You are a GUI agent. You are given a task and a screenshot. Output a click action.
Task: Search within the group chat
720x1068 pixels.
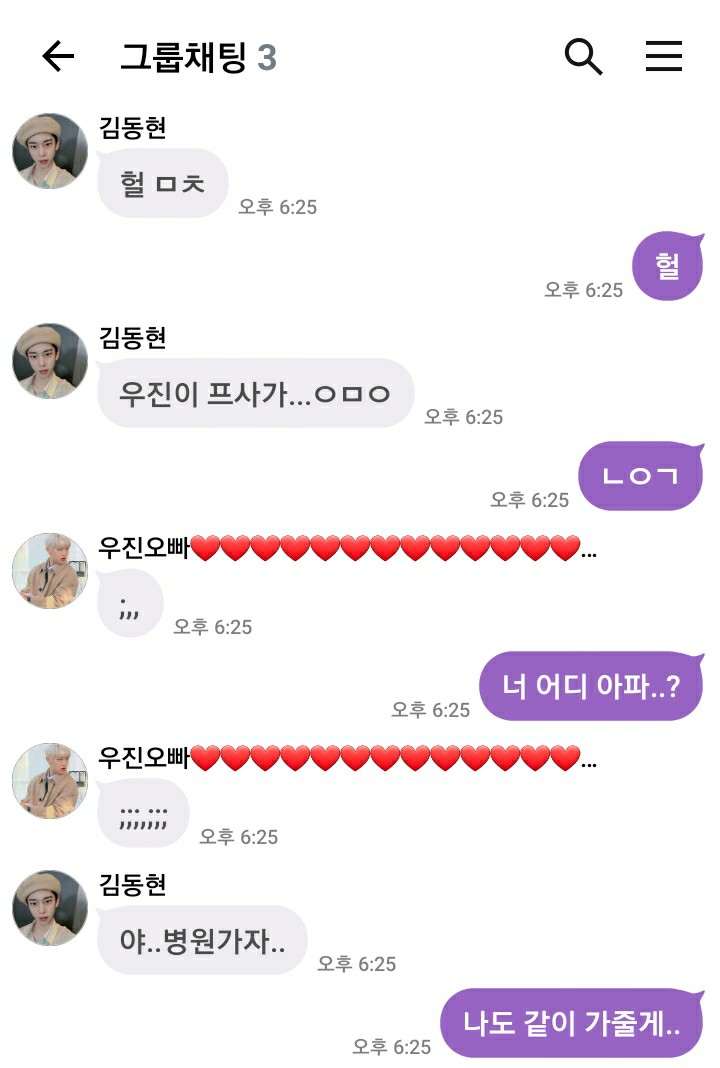[x=583, y=57]
